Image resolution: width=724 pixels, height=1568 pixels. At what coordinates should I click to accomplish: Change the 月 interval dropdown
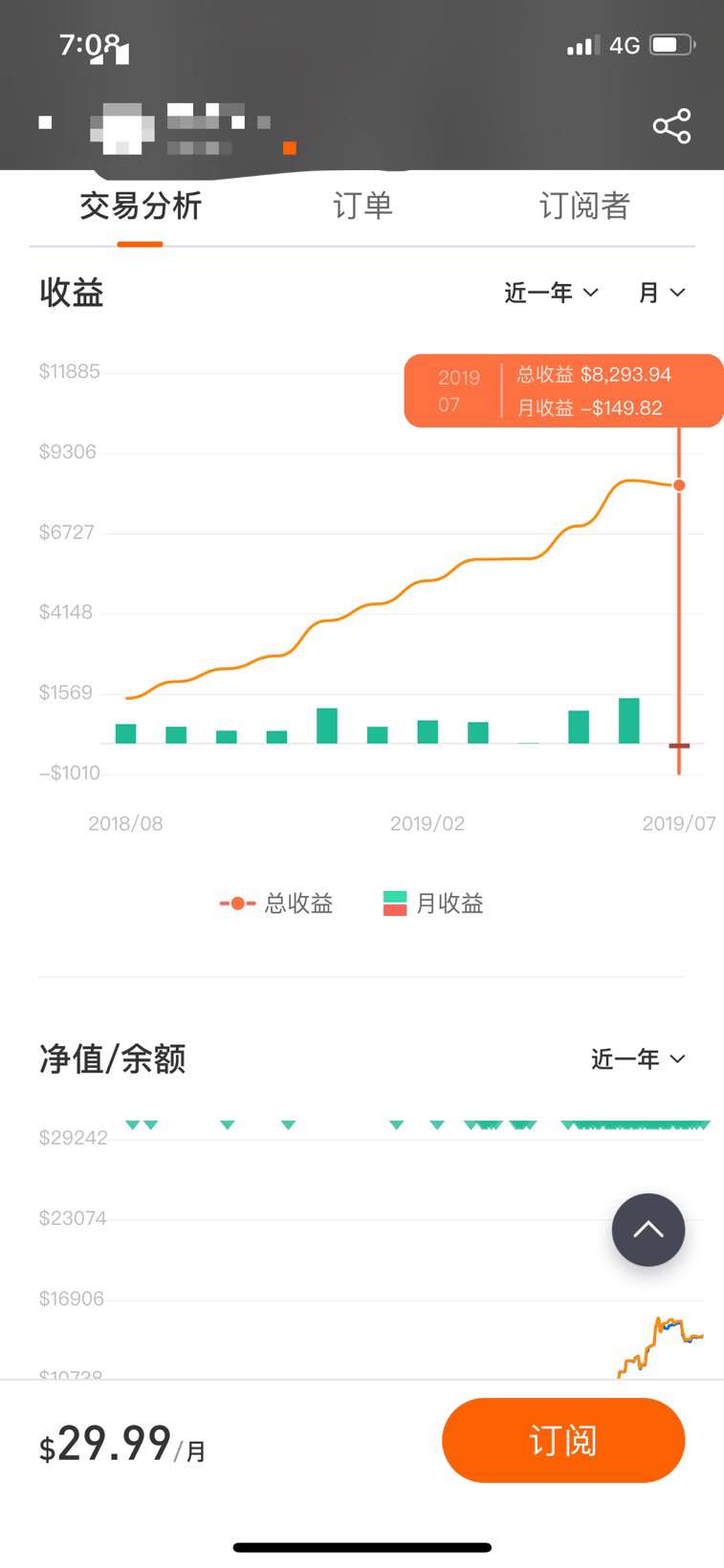[662, 293]
